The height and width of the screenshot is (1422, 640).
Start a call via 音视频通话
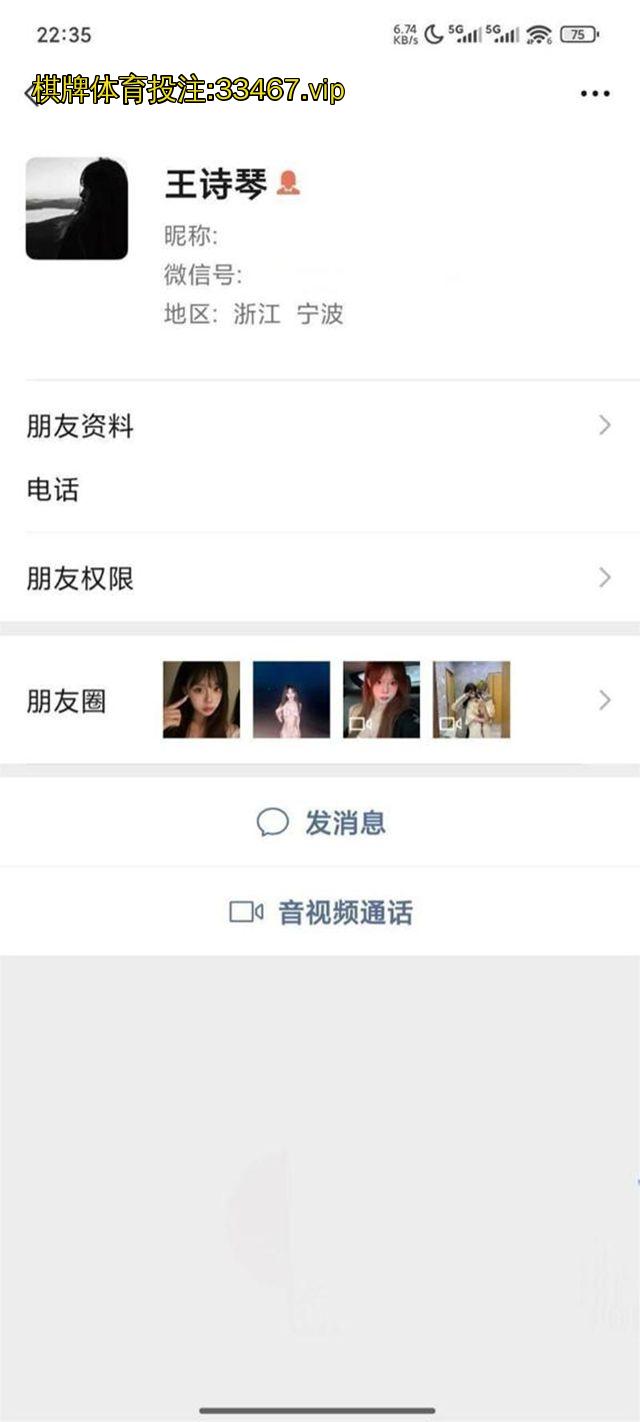(x=322, y=912)
